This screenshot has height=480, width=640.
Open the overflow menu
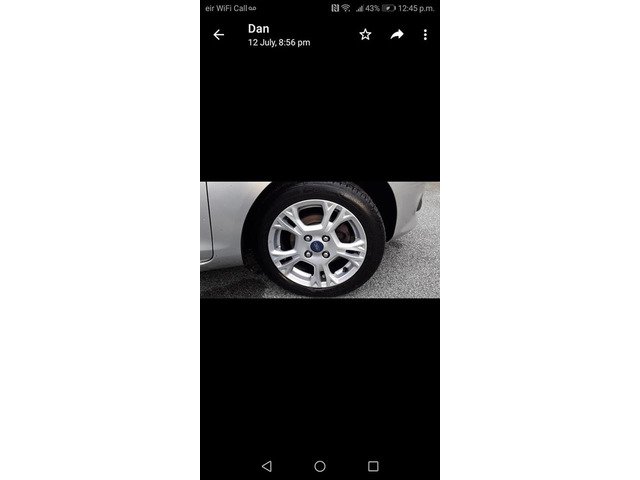click(x=425, y=34)
